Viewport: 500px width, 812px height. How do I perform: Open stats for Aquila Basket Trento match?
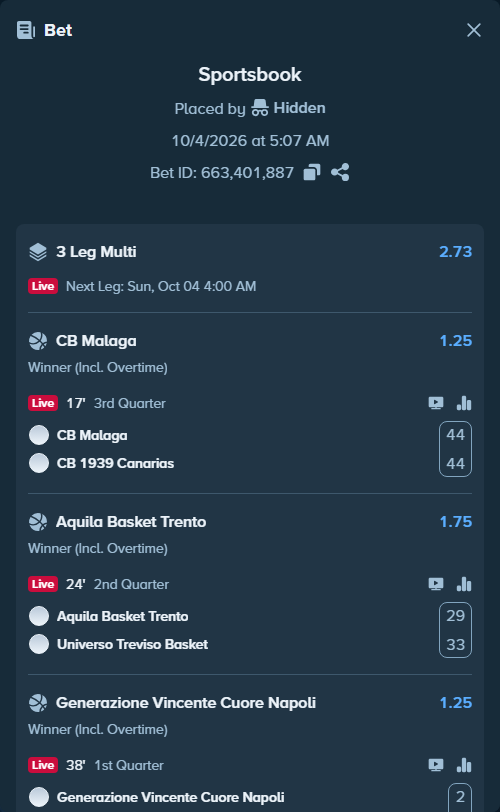(x=464, y=584)
